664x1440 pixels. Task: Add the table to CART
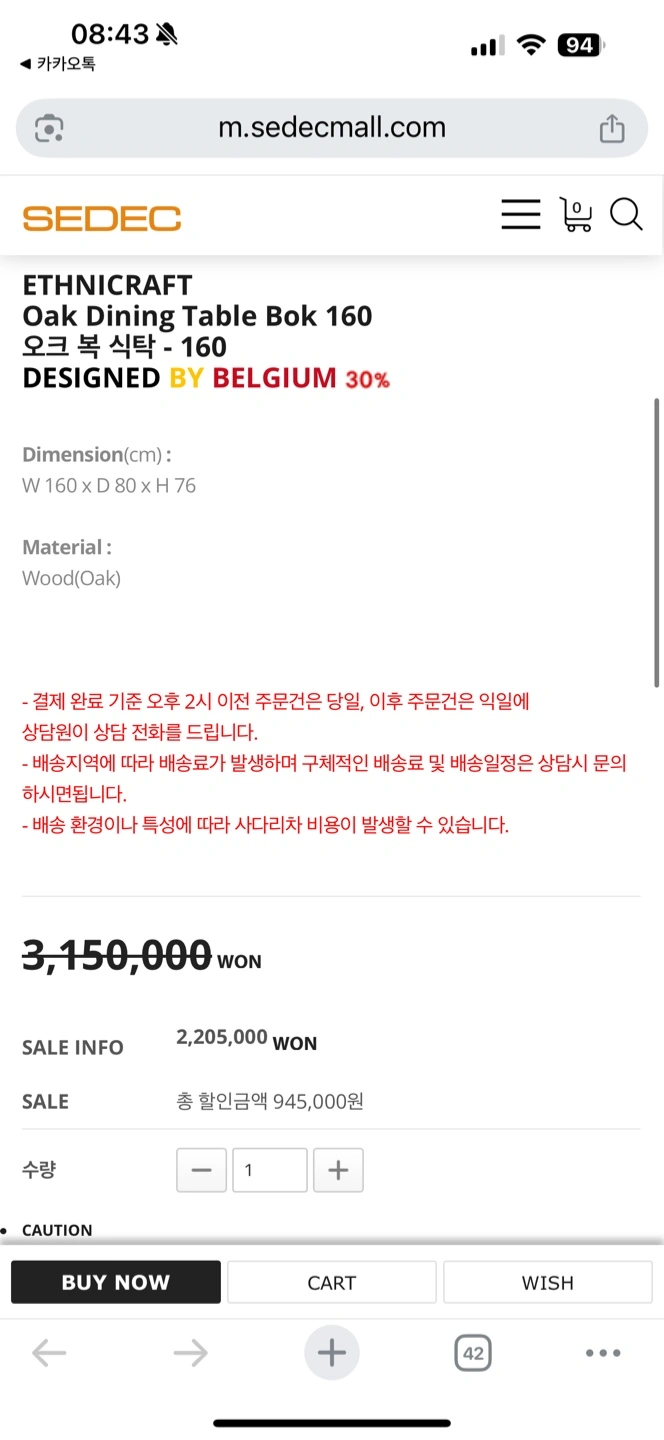coord(332,1282)
